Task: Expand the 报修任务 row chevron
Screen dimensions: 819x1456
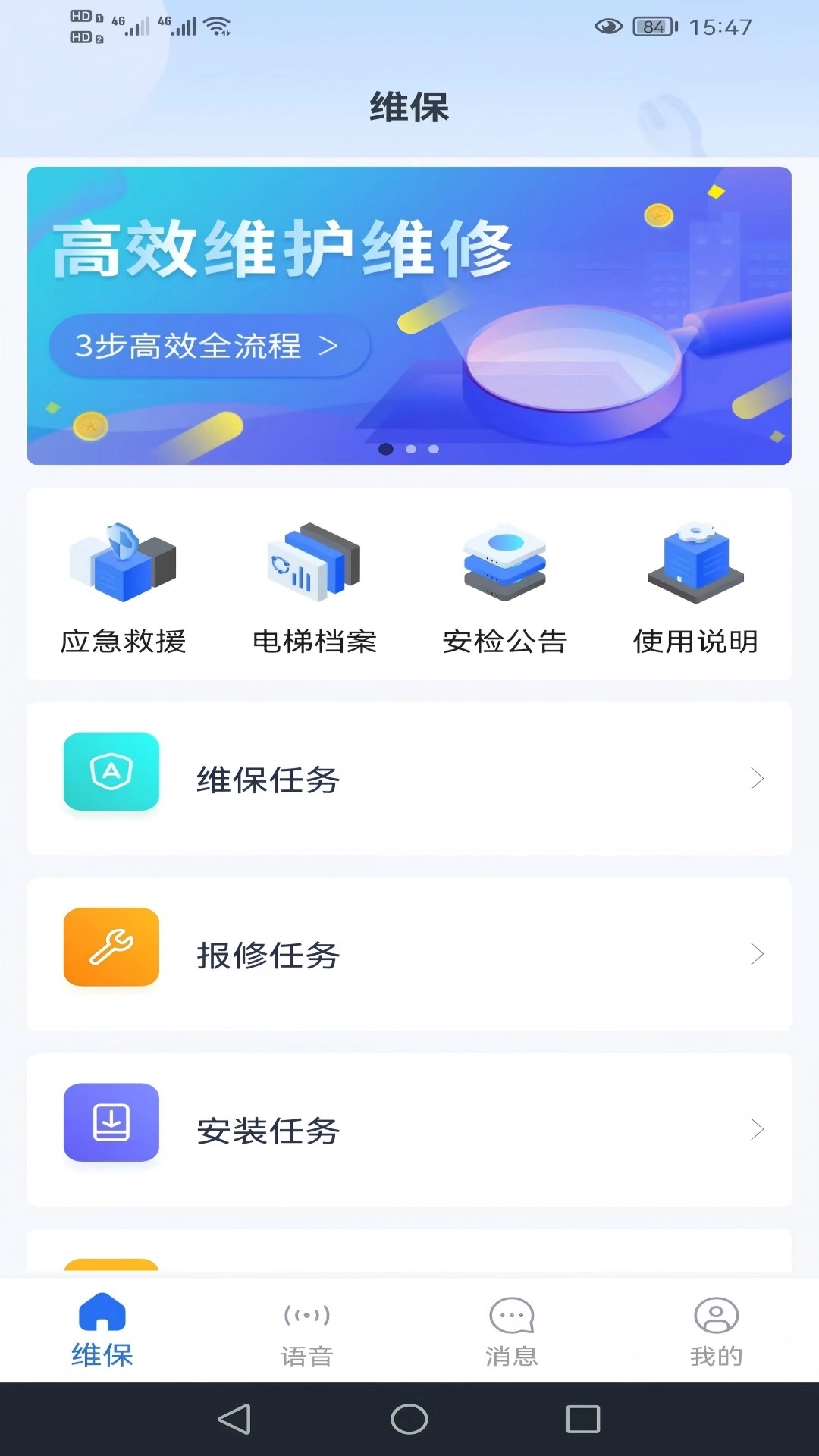Action: tap(757, 954)
